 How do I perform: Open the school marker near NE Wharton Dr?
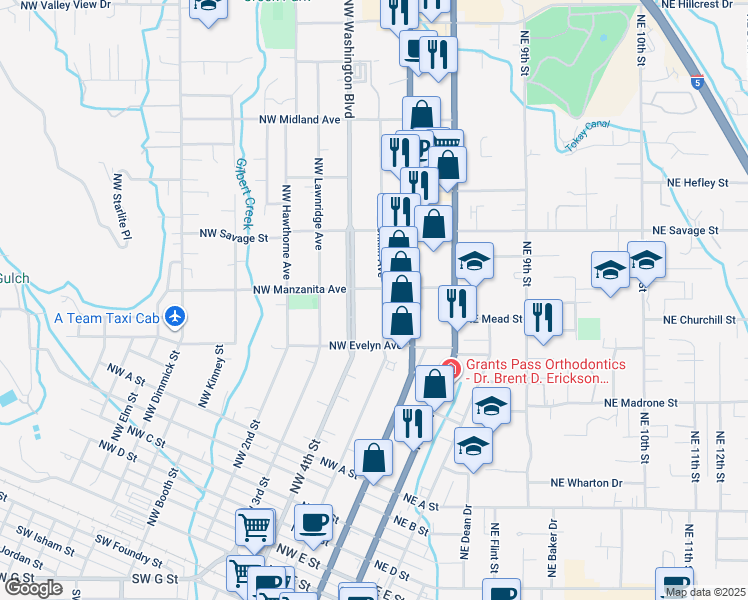pos(473,445)
